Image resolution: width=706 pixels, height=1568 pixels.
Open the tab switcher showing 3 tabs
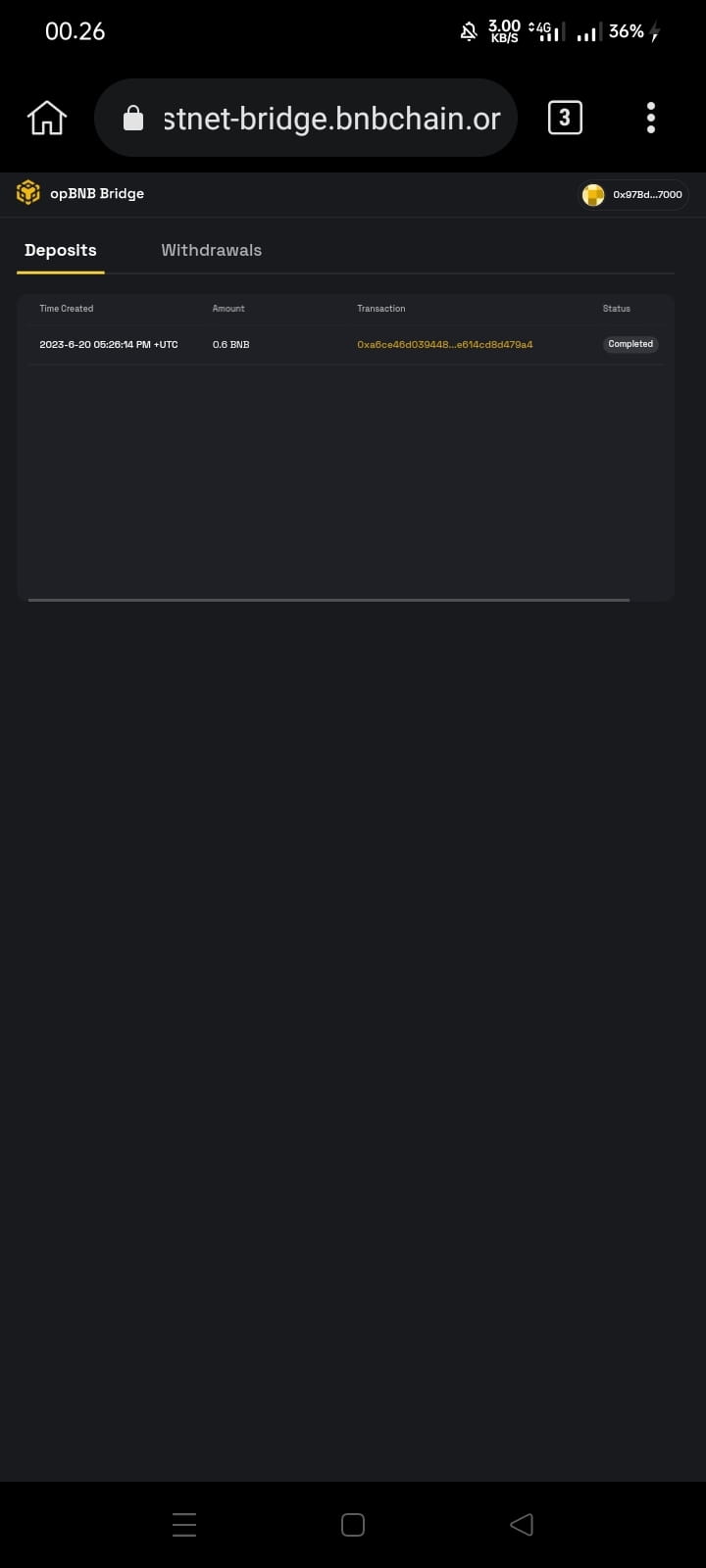[564, 119]
